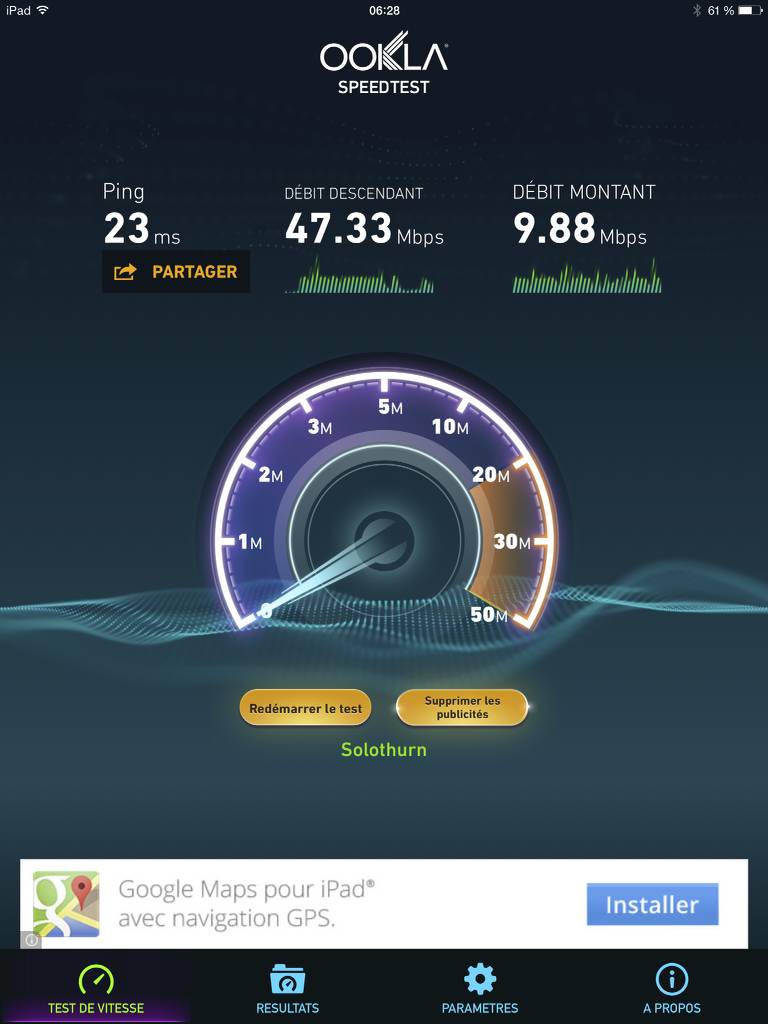Select the Solothurn server name
The height and width of the screenshot is (1024, 768).
[x=383, y=749]
